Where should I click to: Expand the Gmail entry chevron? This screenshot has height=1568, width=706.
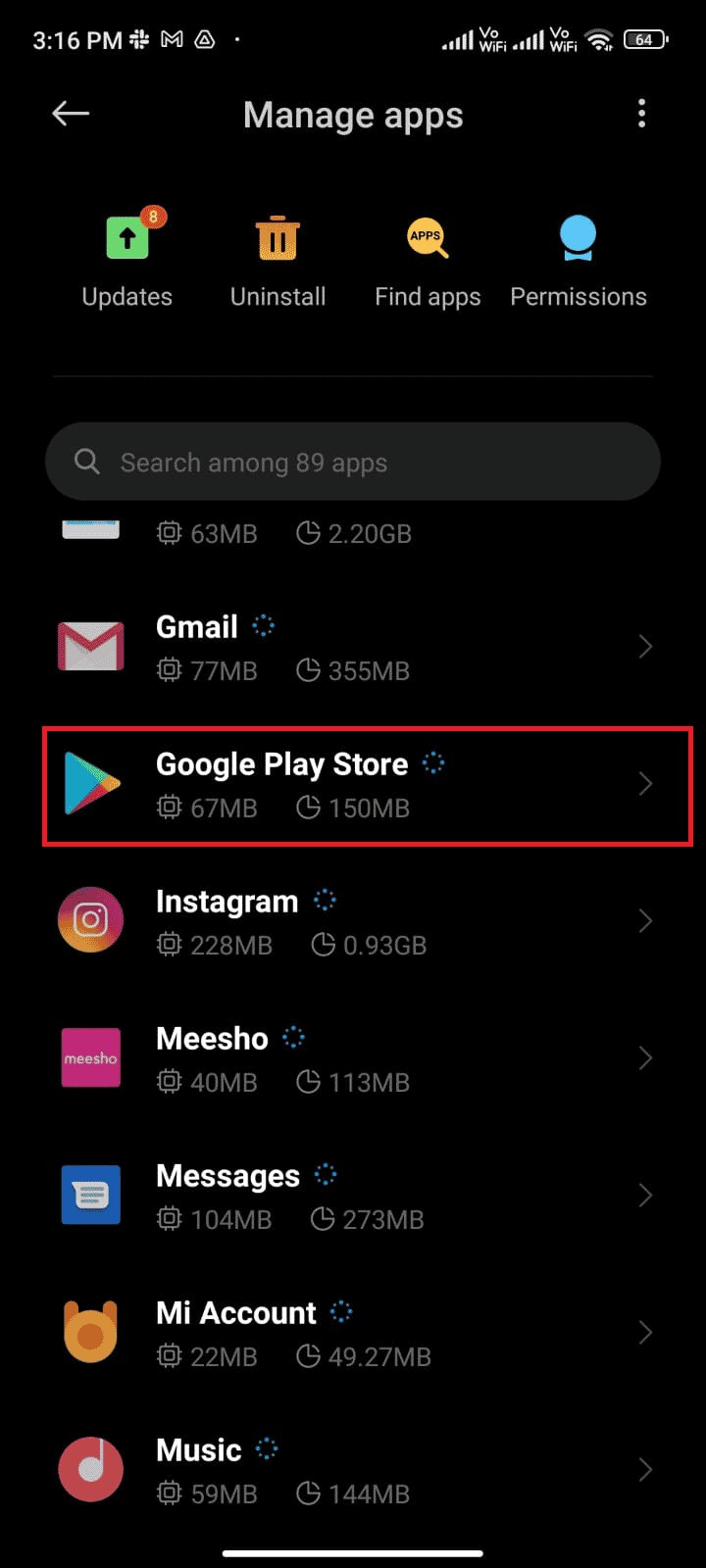tap(644, 645)
